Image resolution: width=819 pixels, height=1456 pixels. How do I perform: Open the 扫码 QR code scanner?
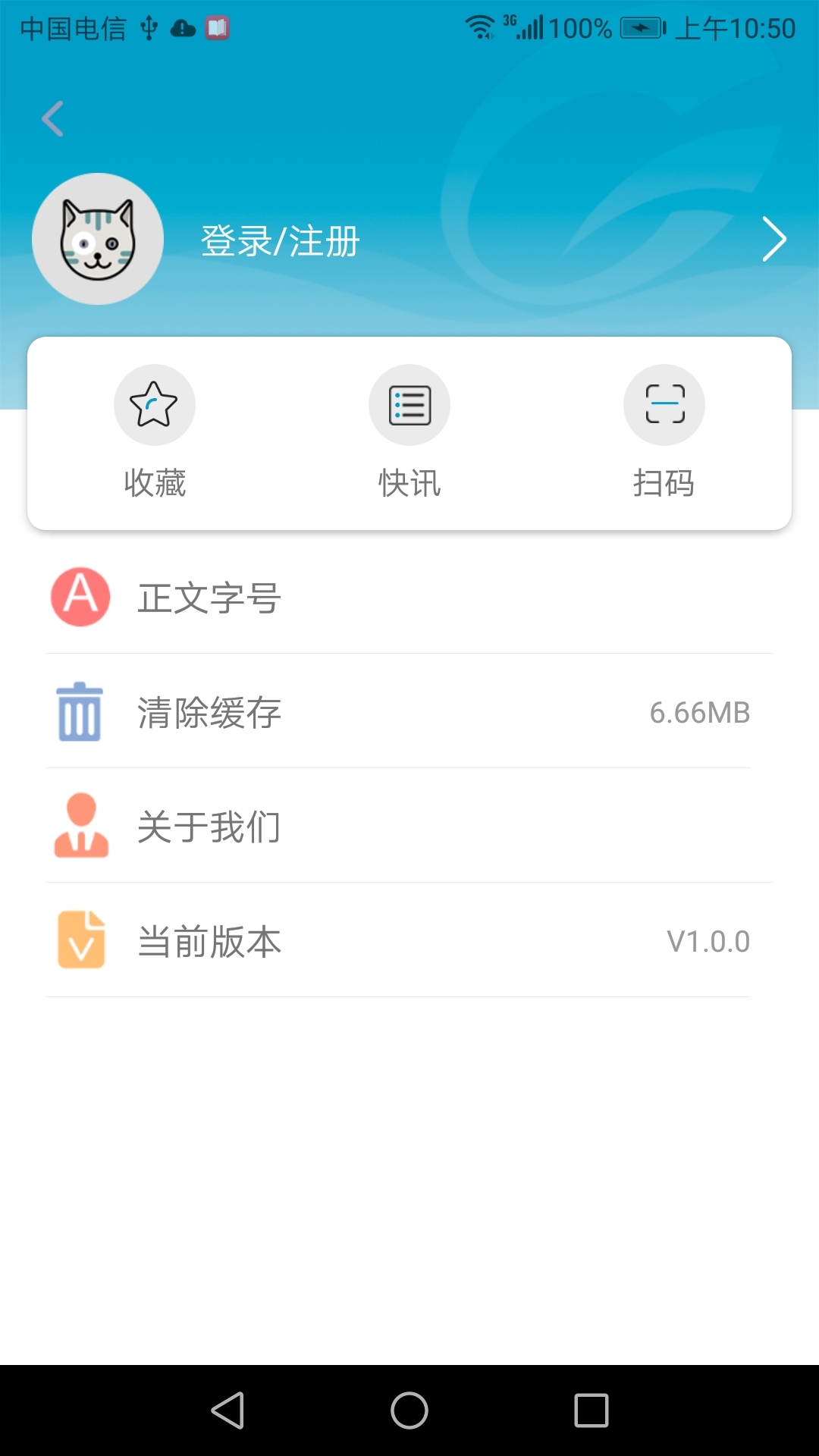click(664, 404)
